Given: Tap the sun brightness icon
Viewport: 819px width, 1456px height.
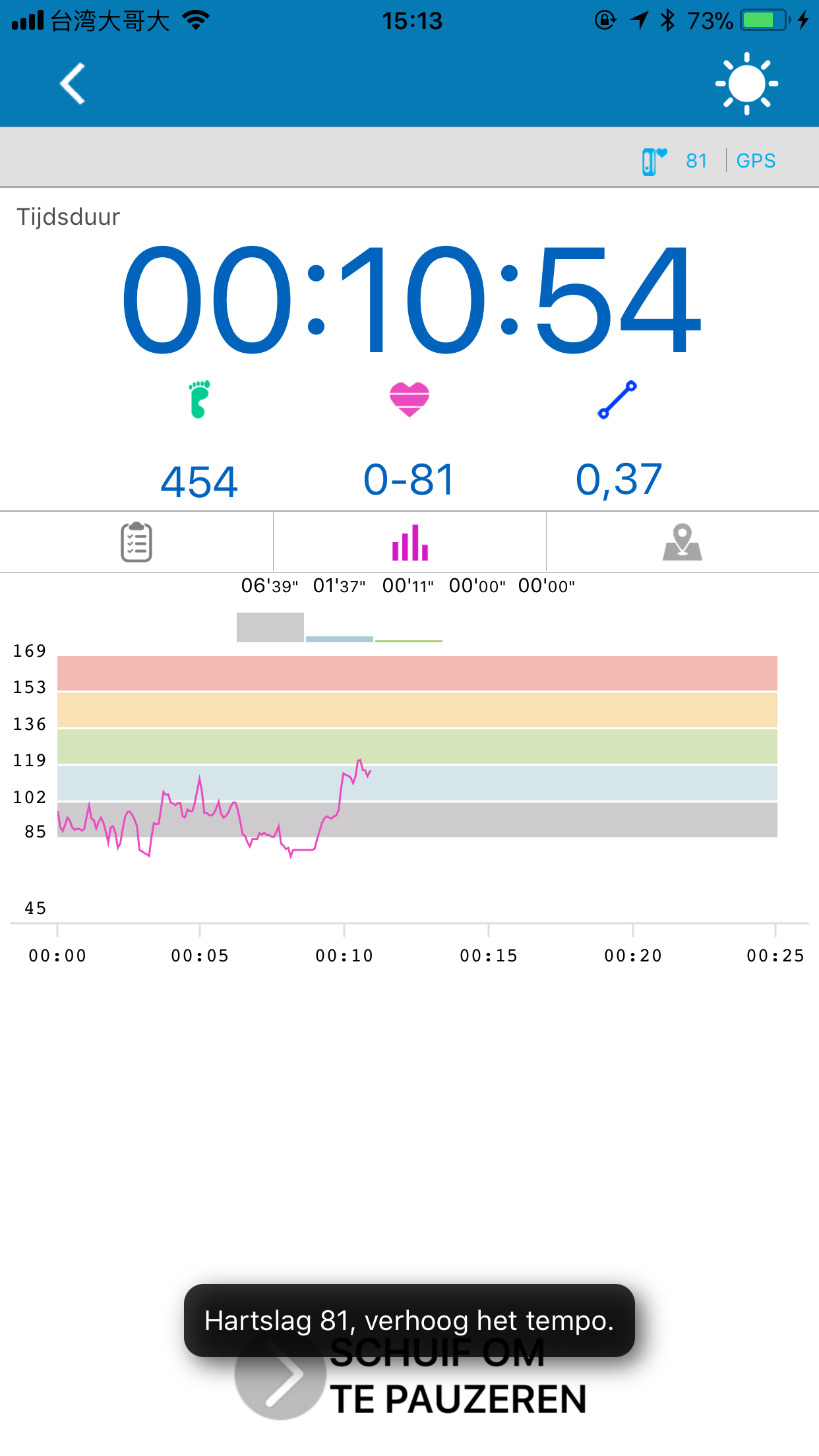Looking at the screenshot, I should point(746,84).
